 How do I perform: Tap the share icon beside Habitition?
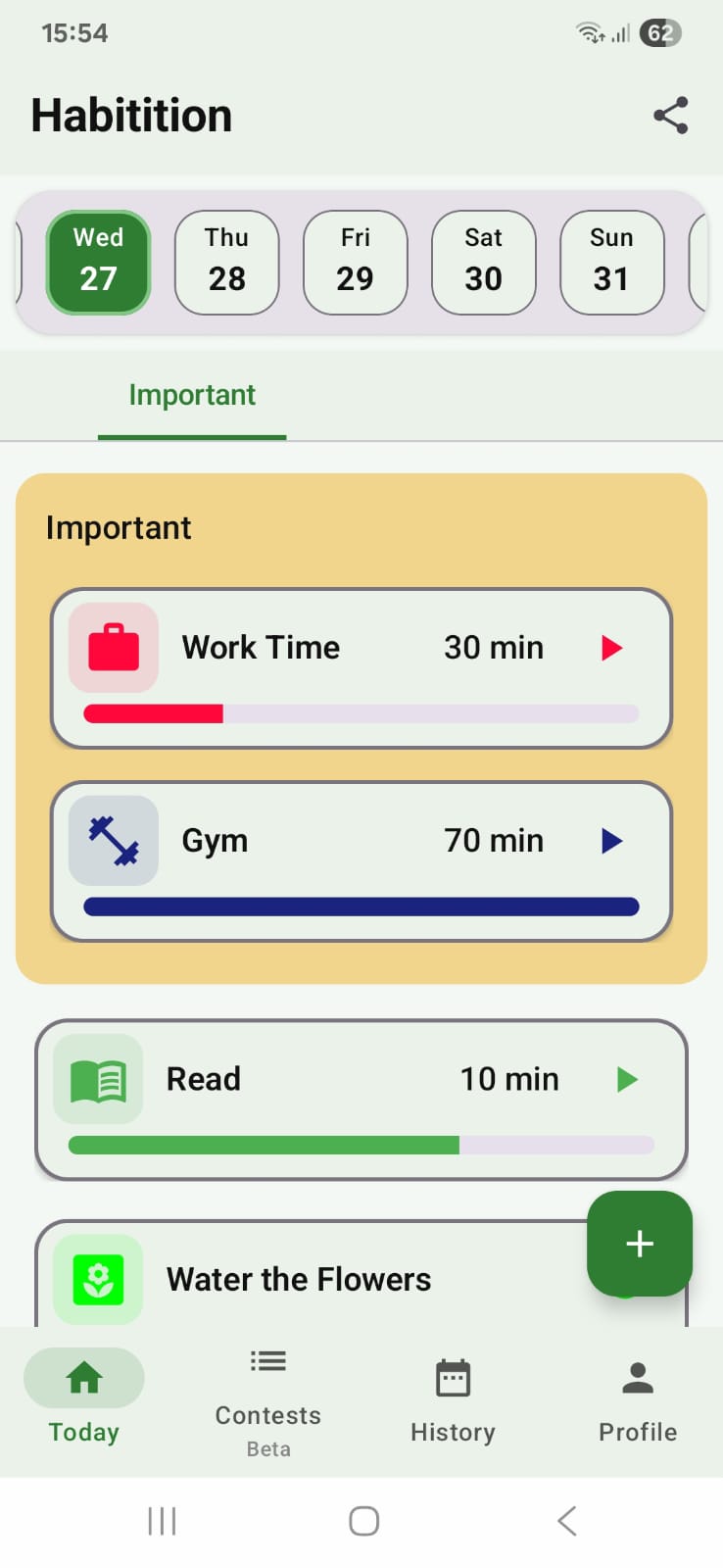point(670,115)
